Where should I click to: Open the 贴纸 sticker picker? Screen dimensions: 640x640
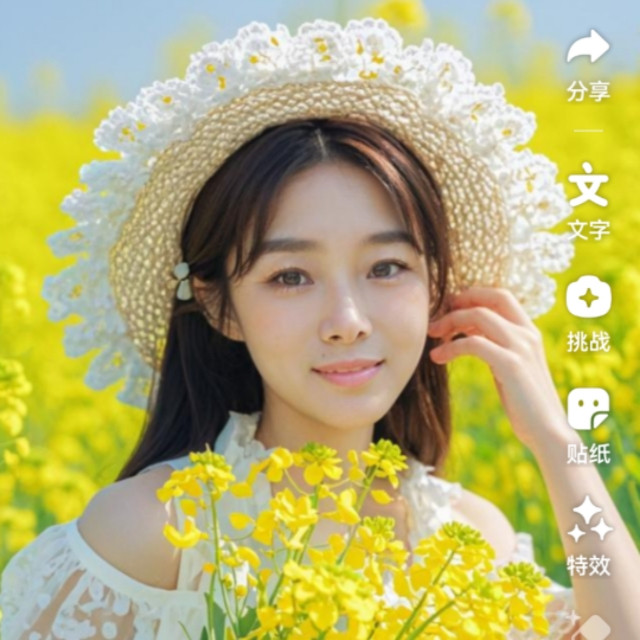pyautogui.click(x=588, y=410)
